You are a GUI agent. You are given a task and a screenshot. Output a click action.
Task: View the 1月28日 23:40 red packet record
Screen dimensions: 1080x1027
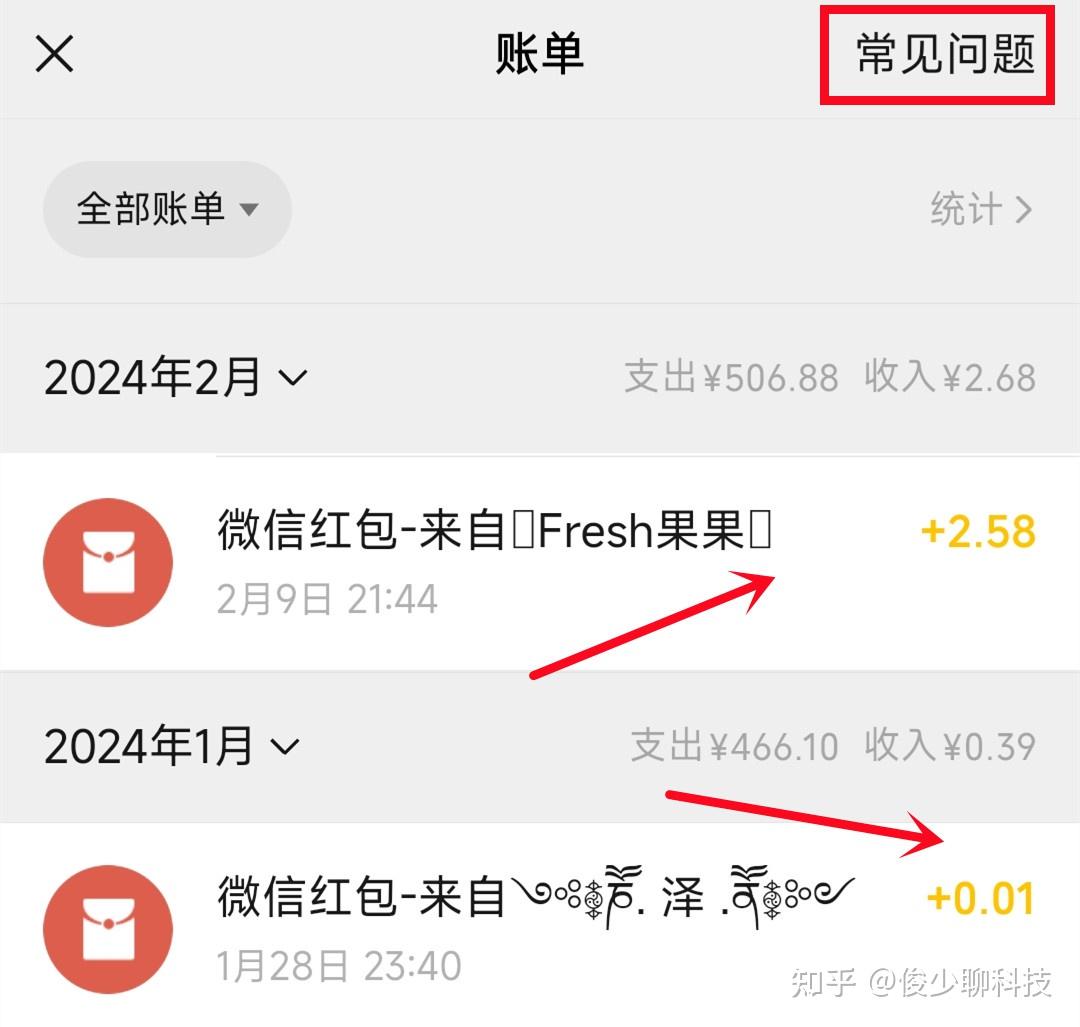540,925
